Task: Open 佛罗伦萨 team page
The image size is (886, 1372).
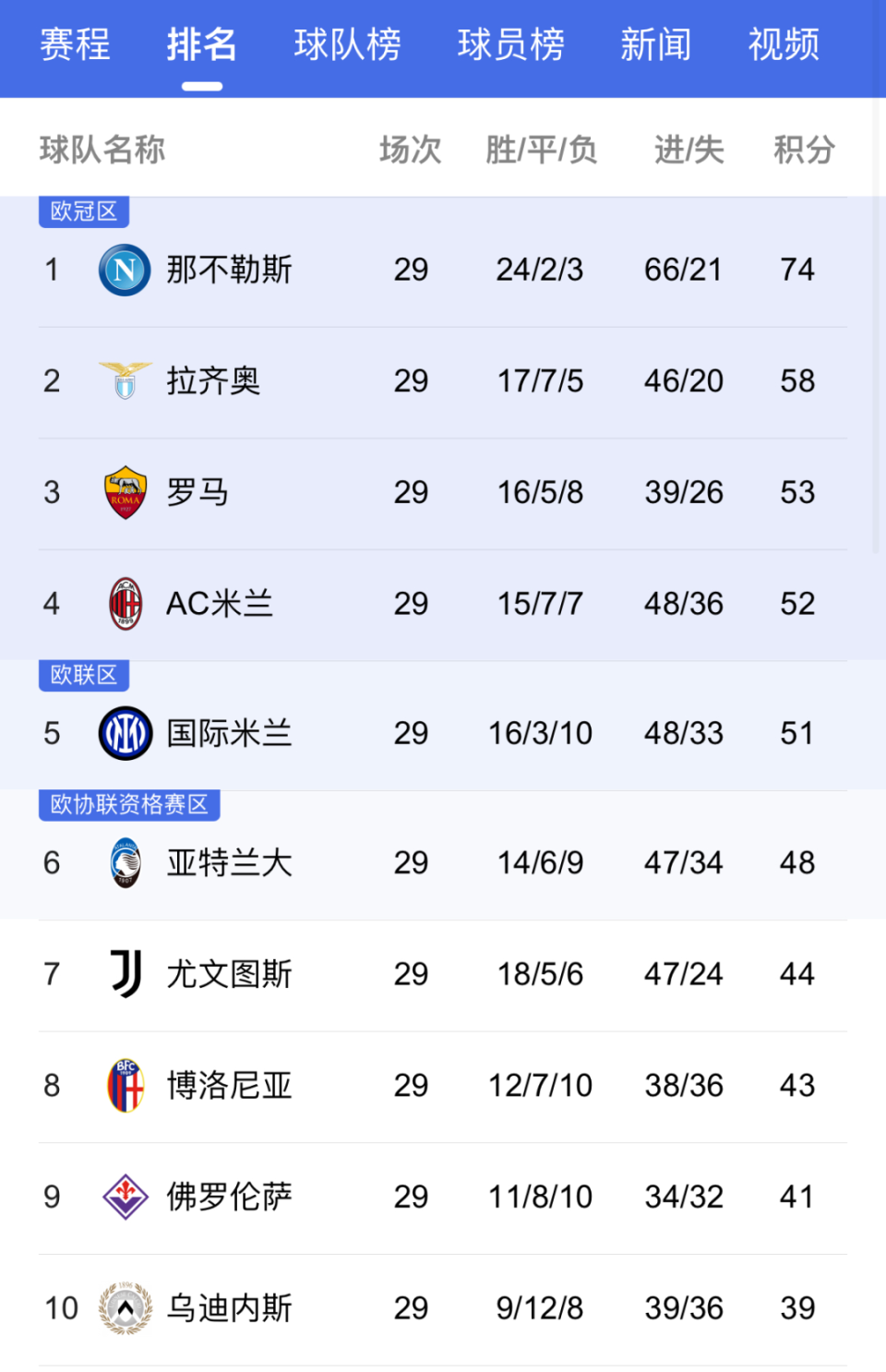Action: pos(229,1197)
